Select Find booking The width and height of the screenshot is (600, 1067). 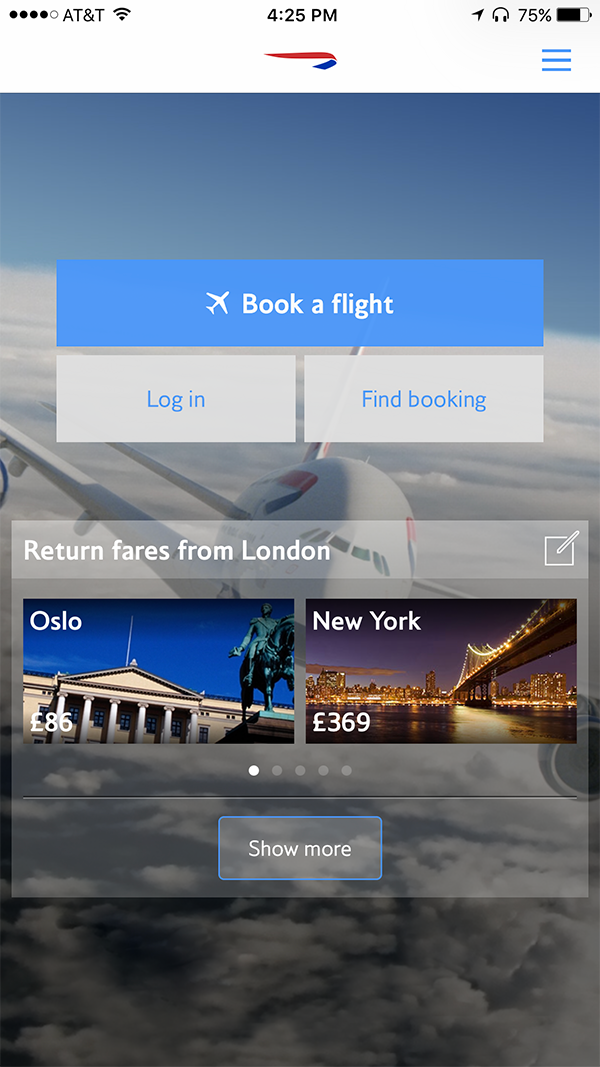click(x=424, y=399)
